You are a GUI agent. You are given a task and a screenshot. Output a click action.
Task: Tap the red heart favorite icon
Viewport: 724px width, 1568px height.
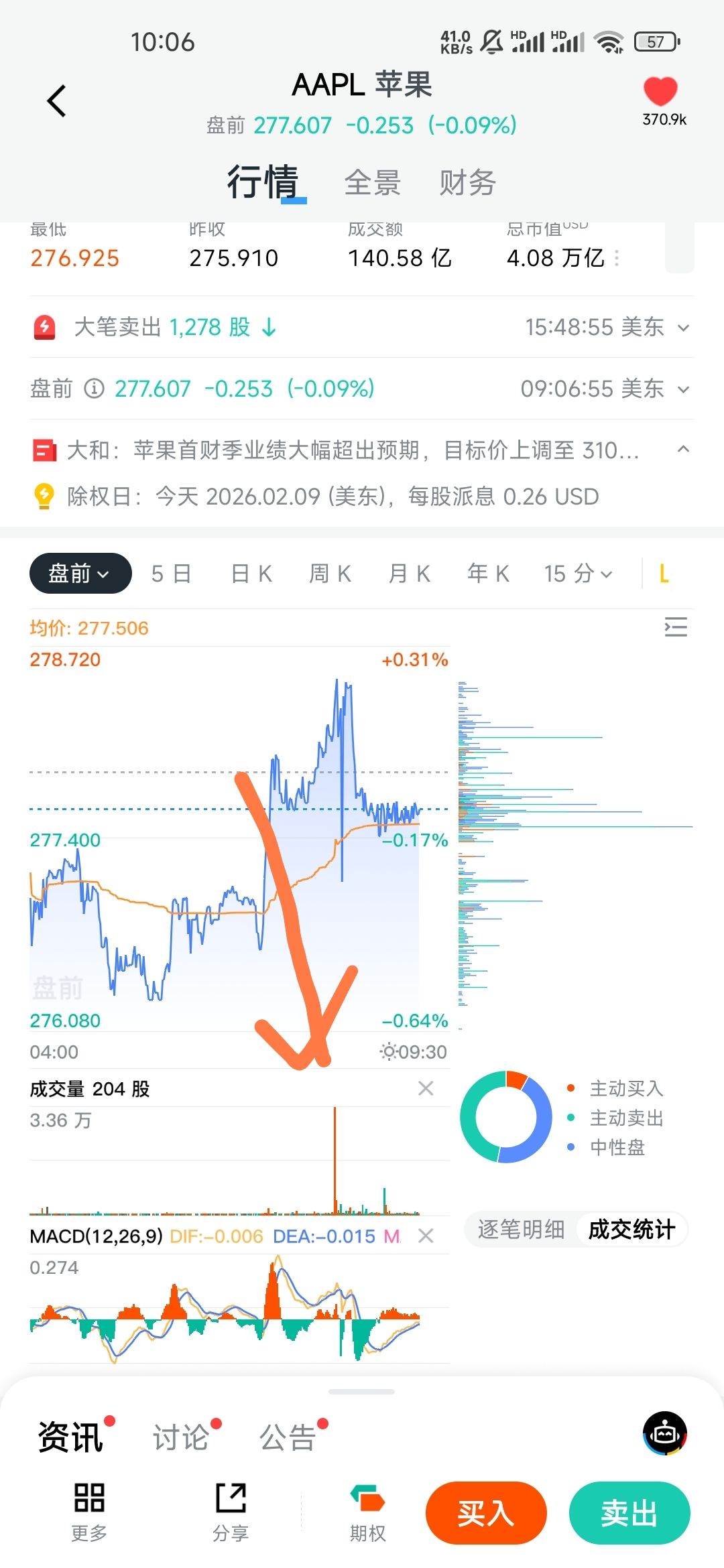click(660, 92)
